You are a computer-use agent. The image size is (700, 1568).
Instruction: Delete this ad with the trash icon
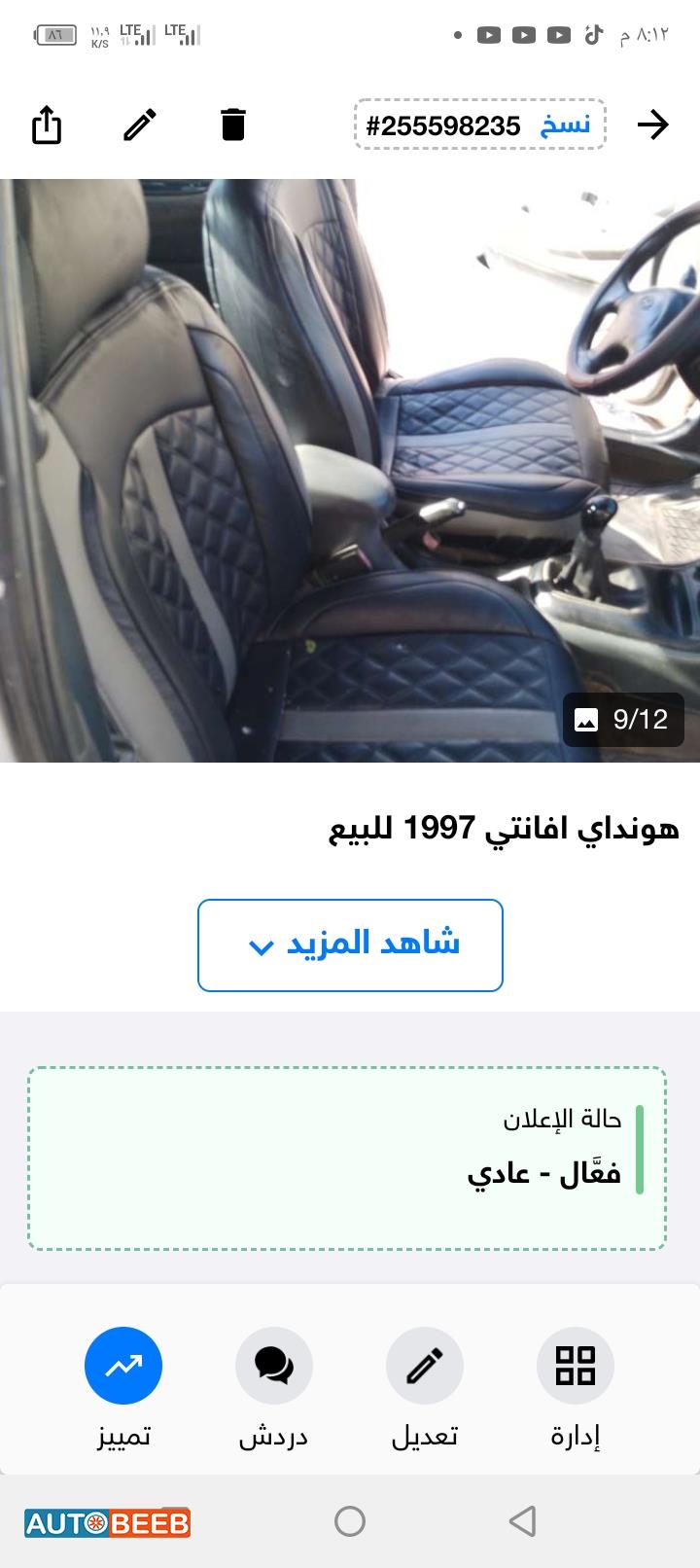[233, 125]
